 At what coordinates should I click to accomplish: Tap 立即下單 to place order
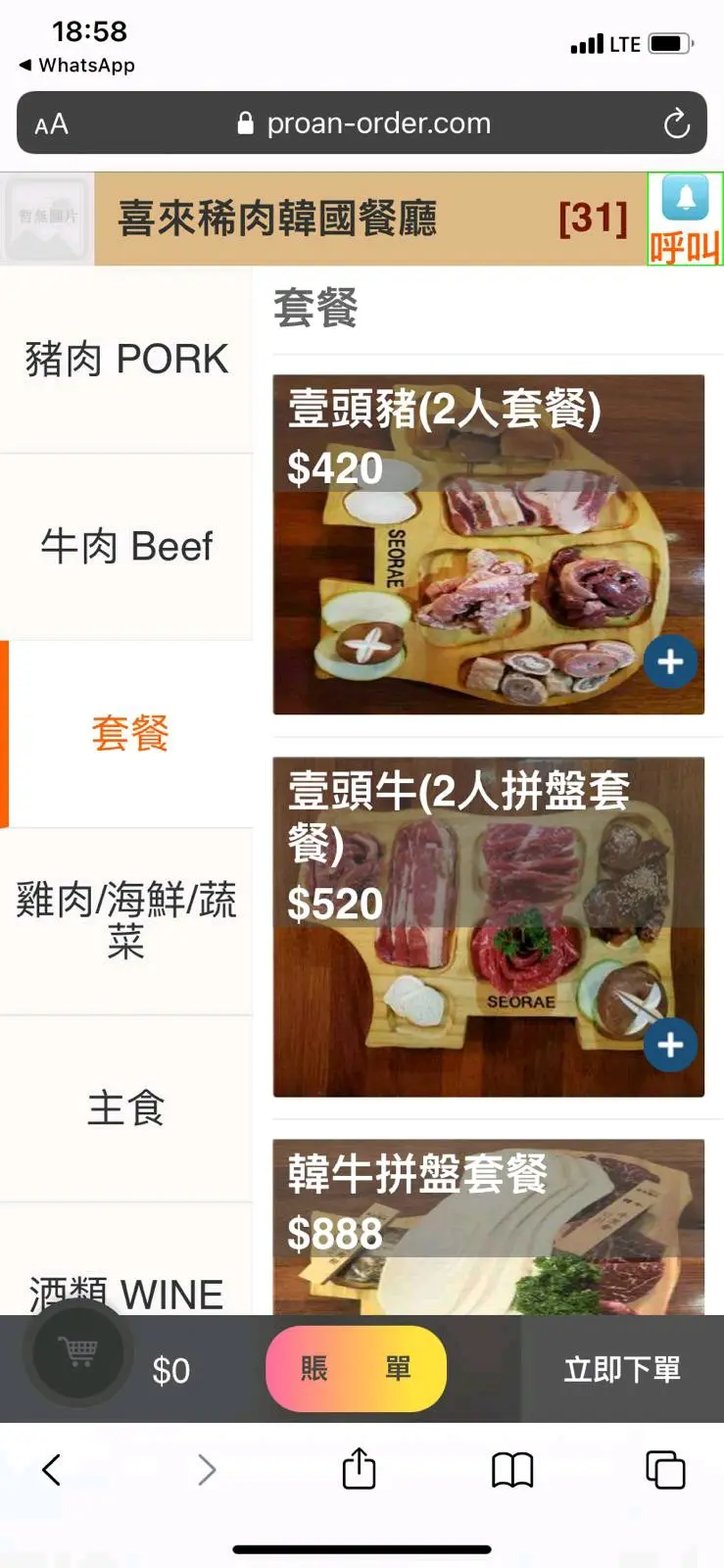[622, 1369]
